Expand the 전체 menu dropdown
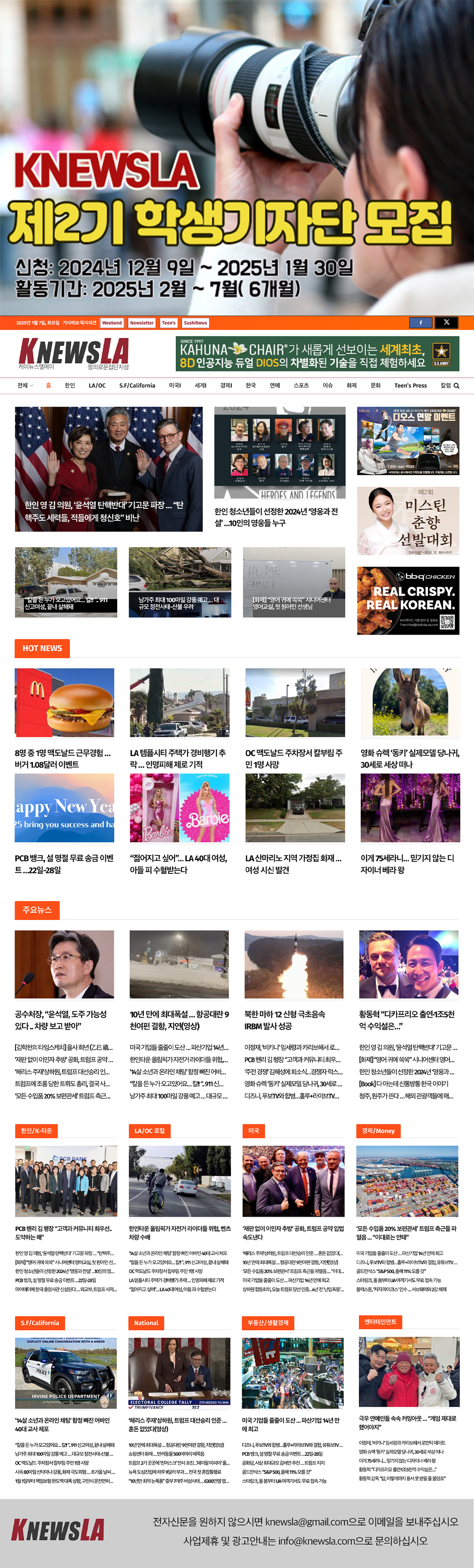 point(25,385)
